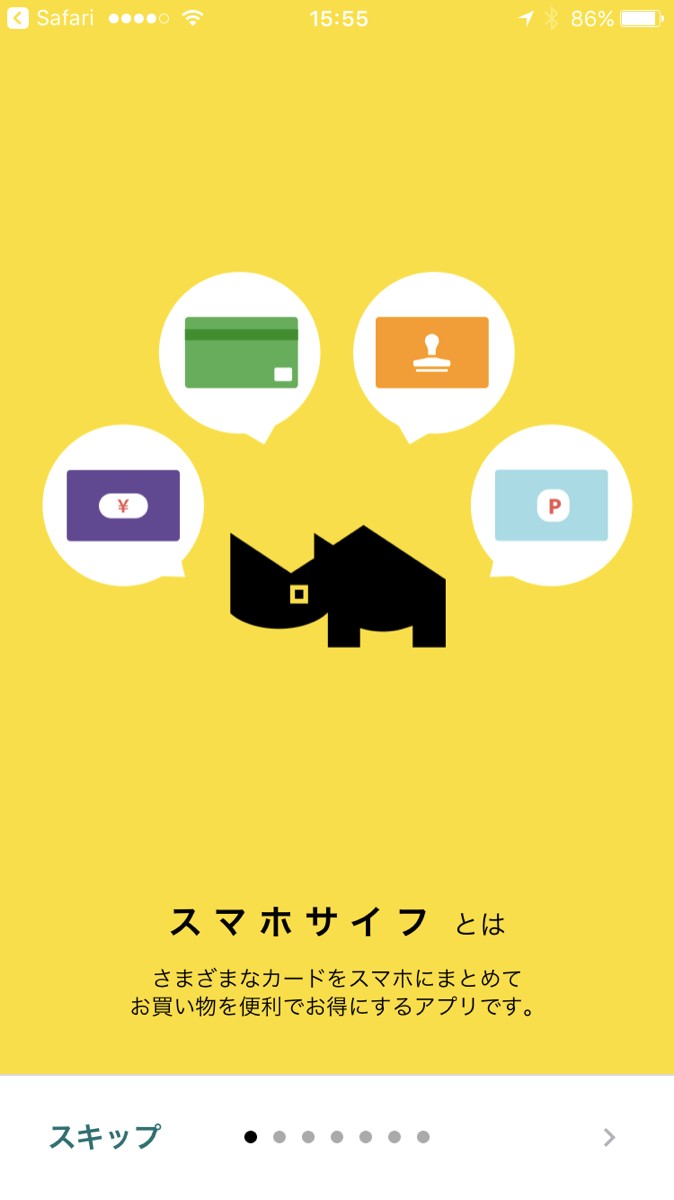Tap スキップ to skip the intro
This screenshot has height=1200, width=674.
104,1136
